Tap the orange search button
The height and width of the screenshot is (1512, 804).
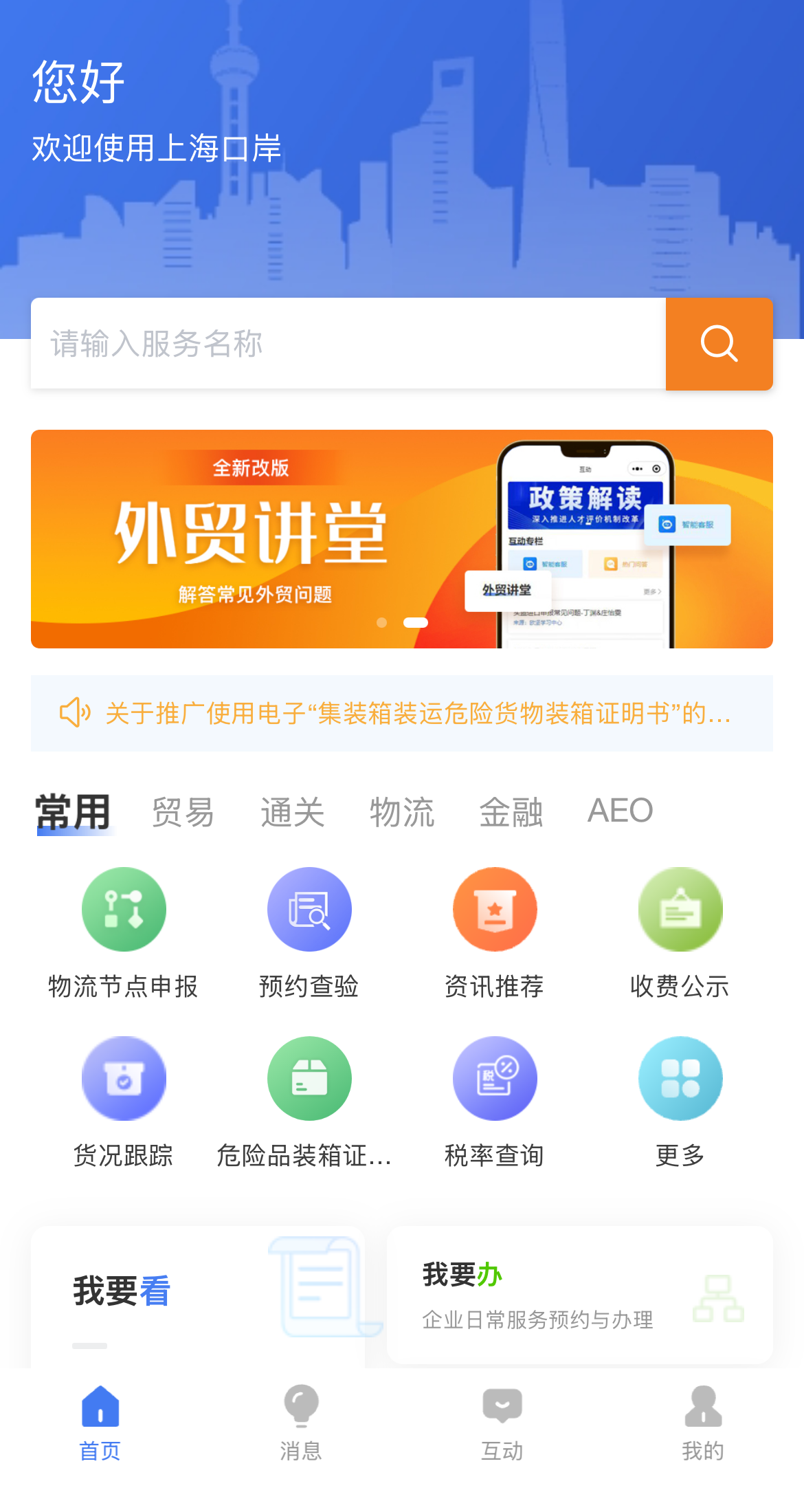pos(719,344)
